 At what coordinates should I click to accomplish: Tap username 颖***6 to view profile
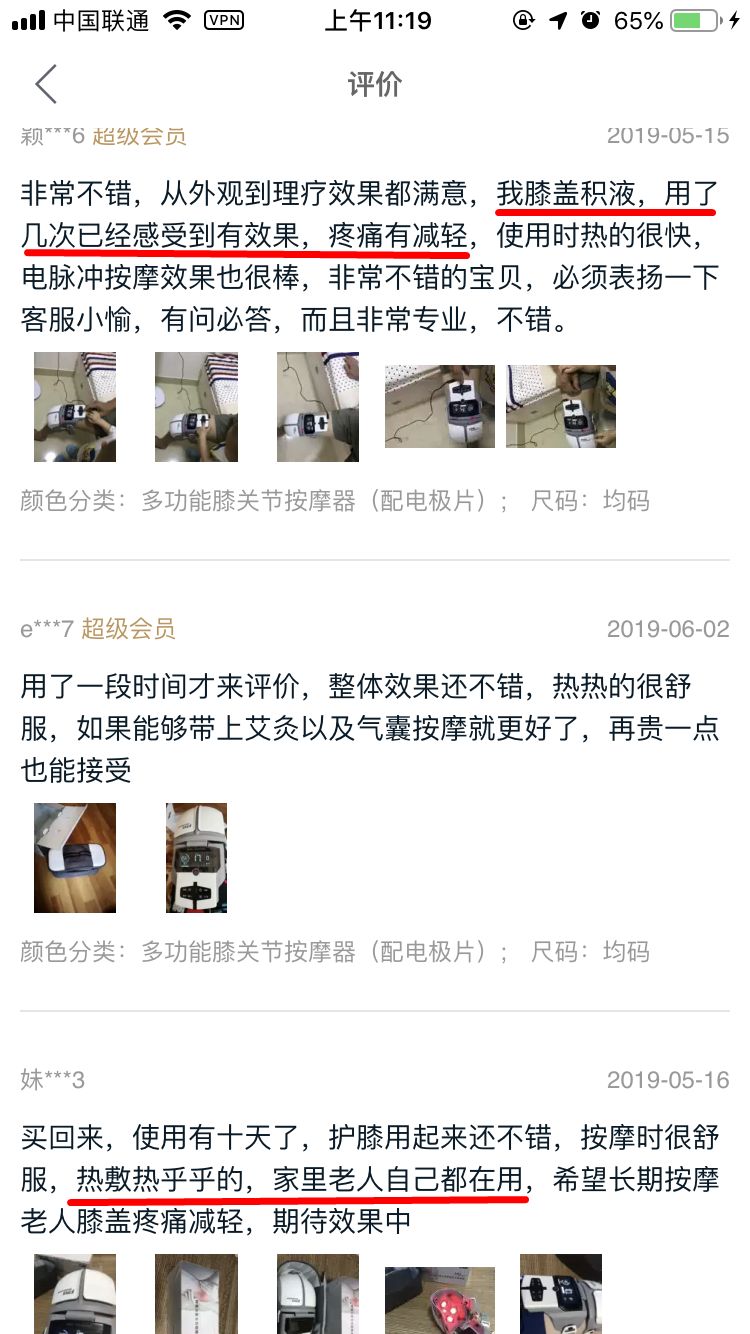click(53, 135)
